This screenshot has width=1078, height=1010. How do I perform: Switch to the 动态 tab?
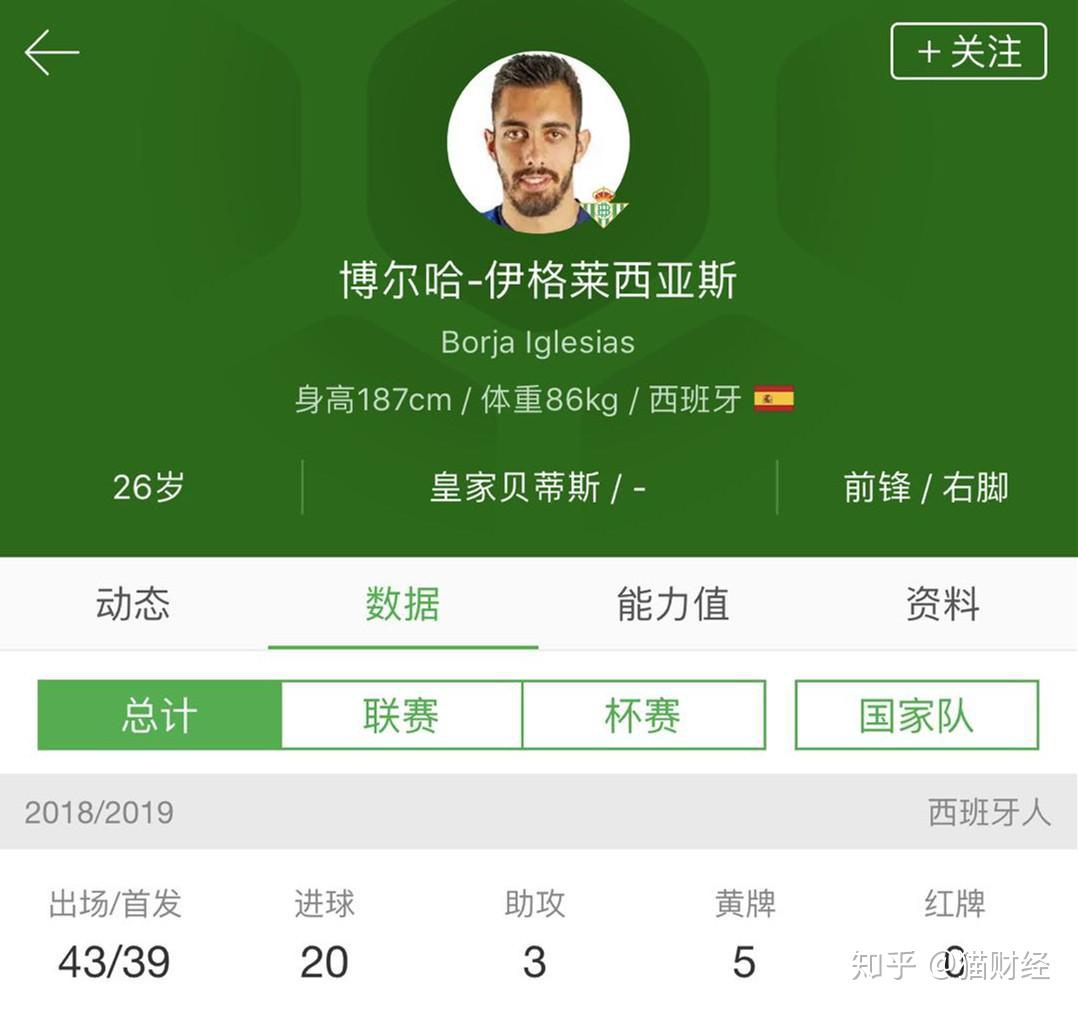tap(133, 604)
